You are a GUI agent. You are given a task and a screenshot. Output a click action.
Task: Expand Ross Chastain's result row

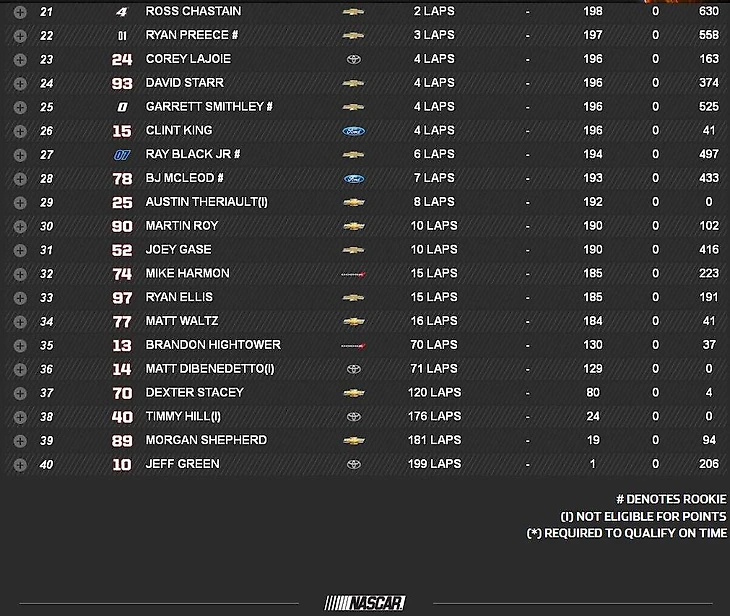[19, 12]
